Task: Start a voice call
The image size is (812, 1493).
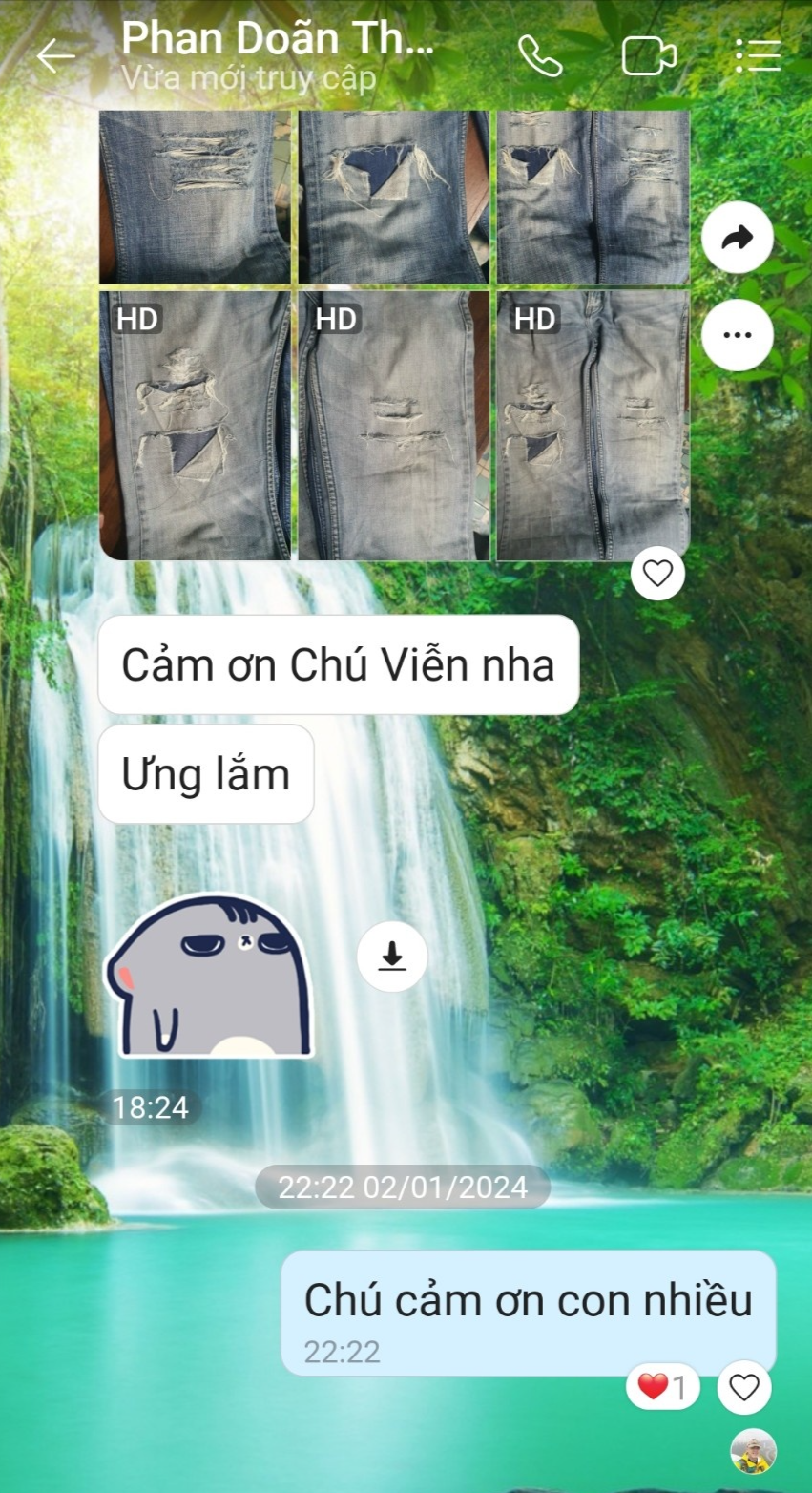Action: pos(542,56)
